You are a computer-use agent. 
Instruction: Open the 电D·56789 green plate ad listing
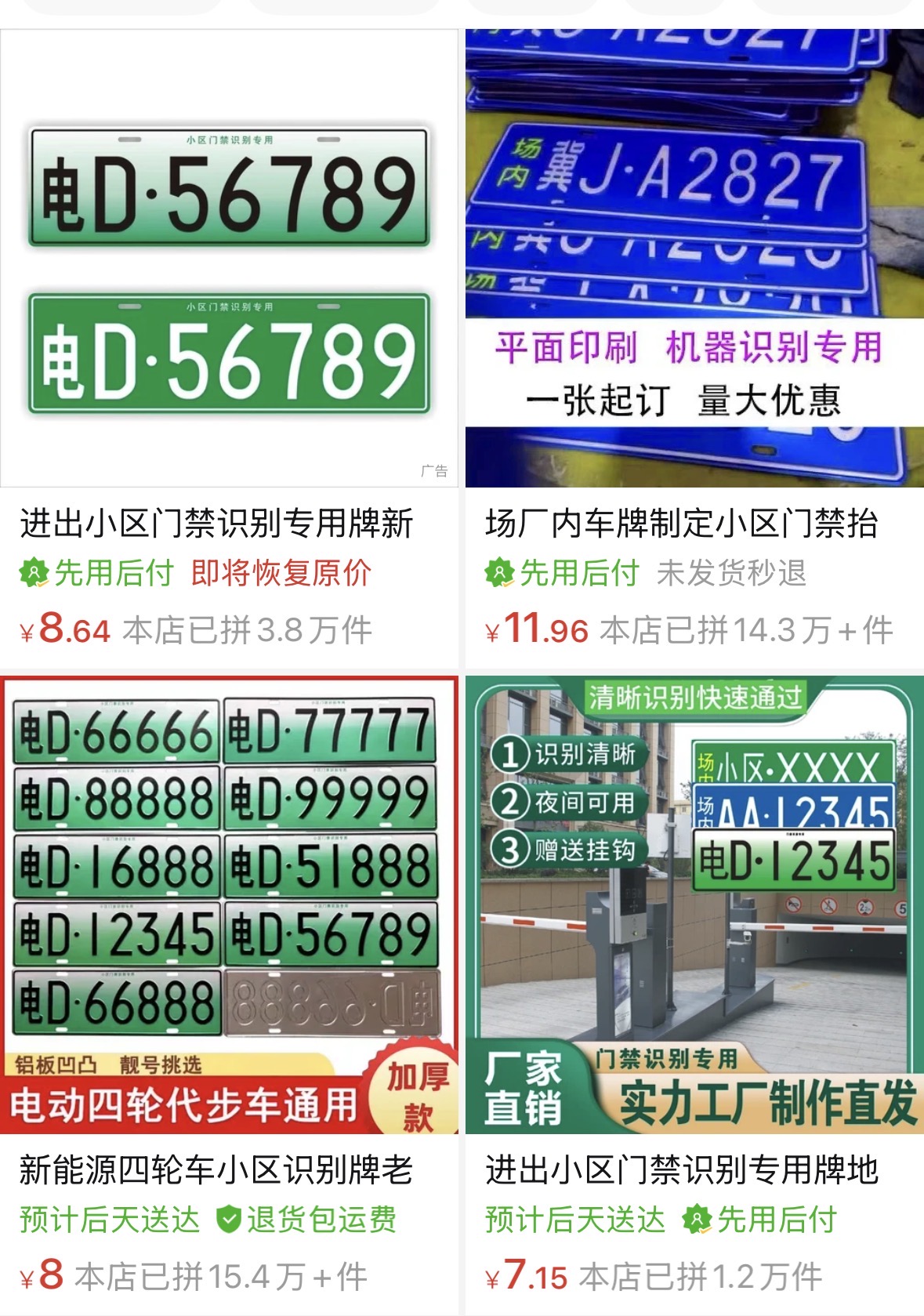coord(229,259)
